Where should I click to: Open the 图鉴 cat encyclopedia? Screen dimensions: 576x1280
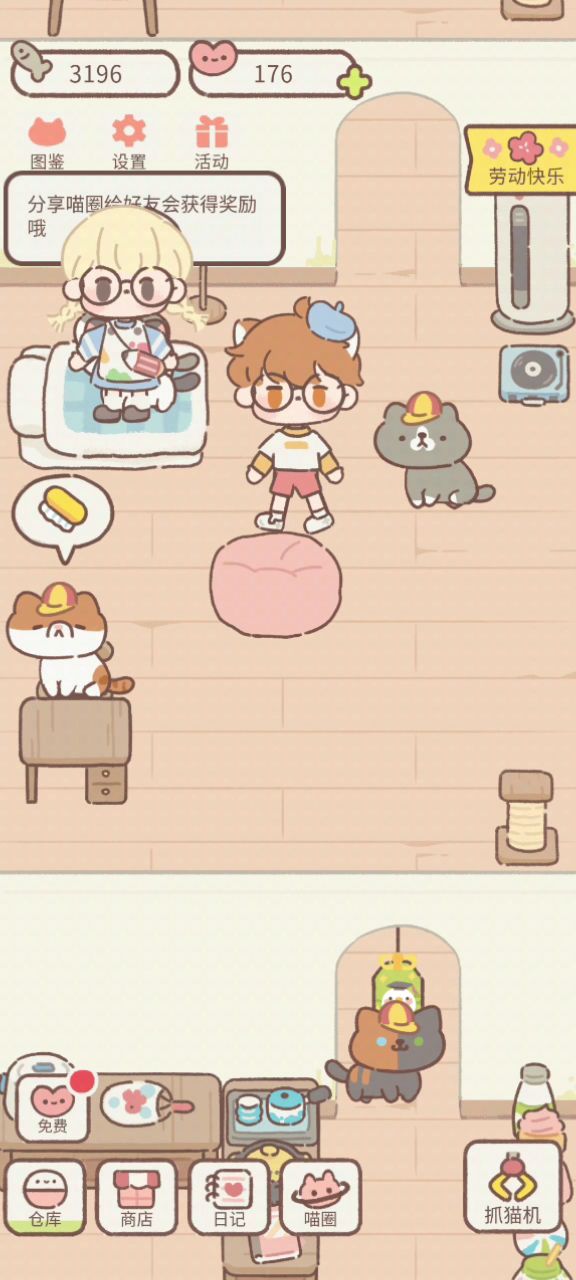point(46,143)
